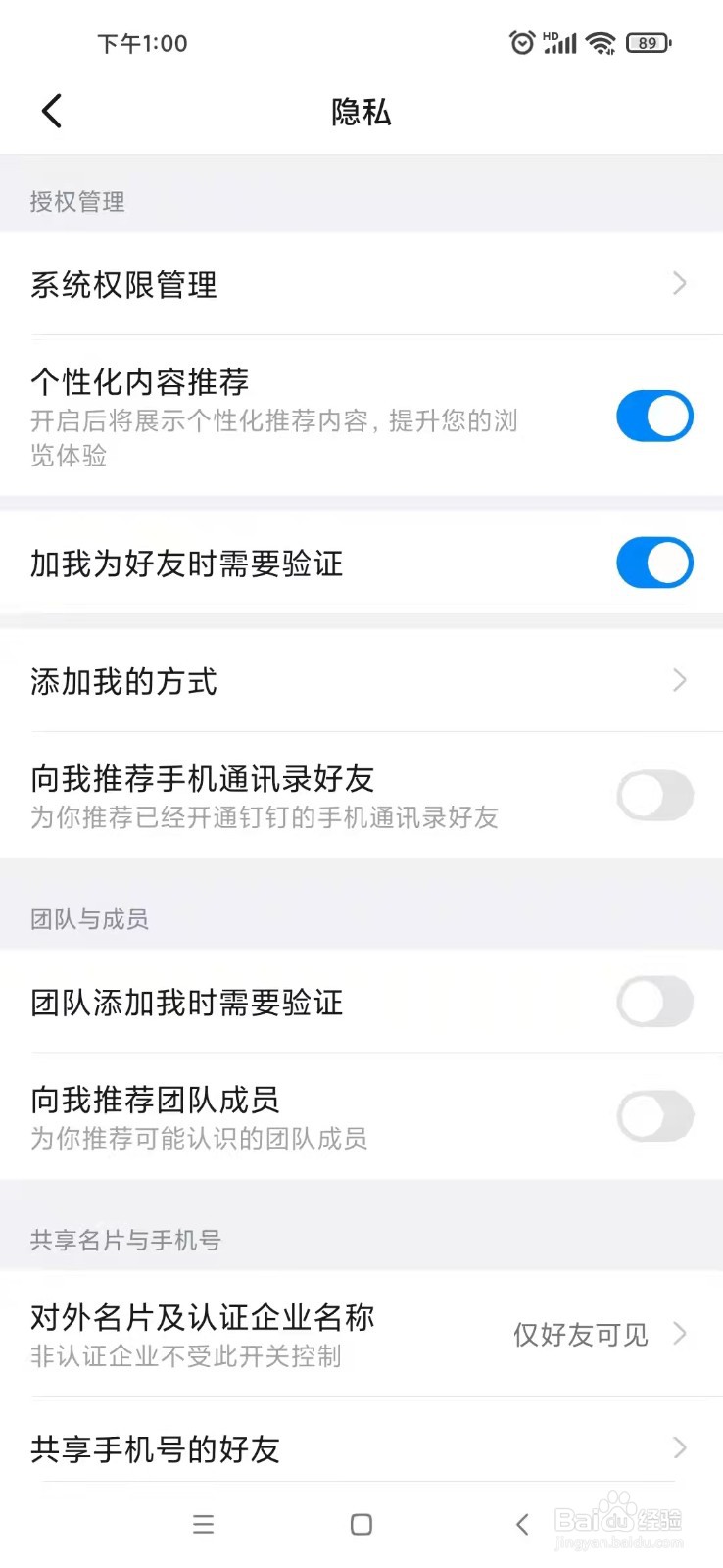The image size is (723, 1568).
Task: Tap the 下午1:00 clock in status bar
Action: 142,43
